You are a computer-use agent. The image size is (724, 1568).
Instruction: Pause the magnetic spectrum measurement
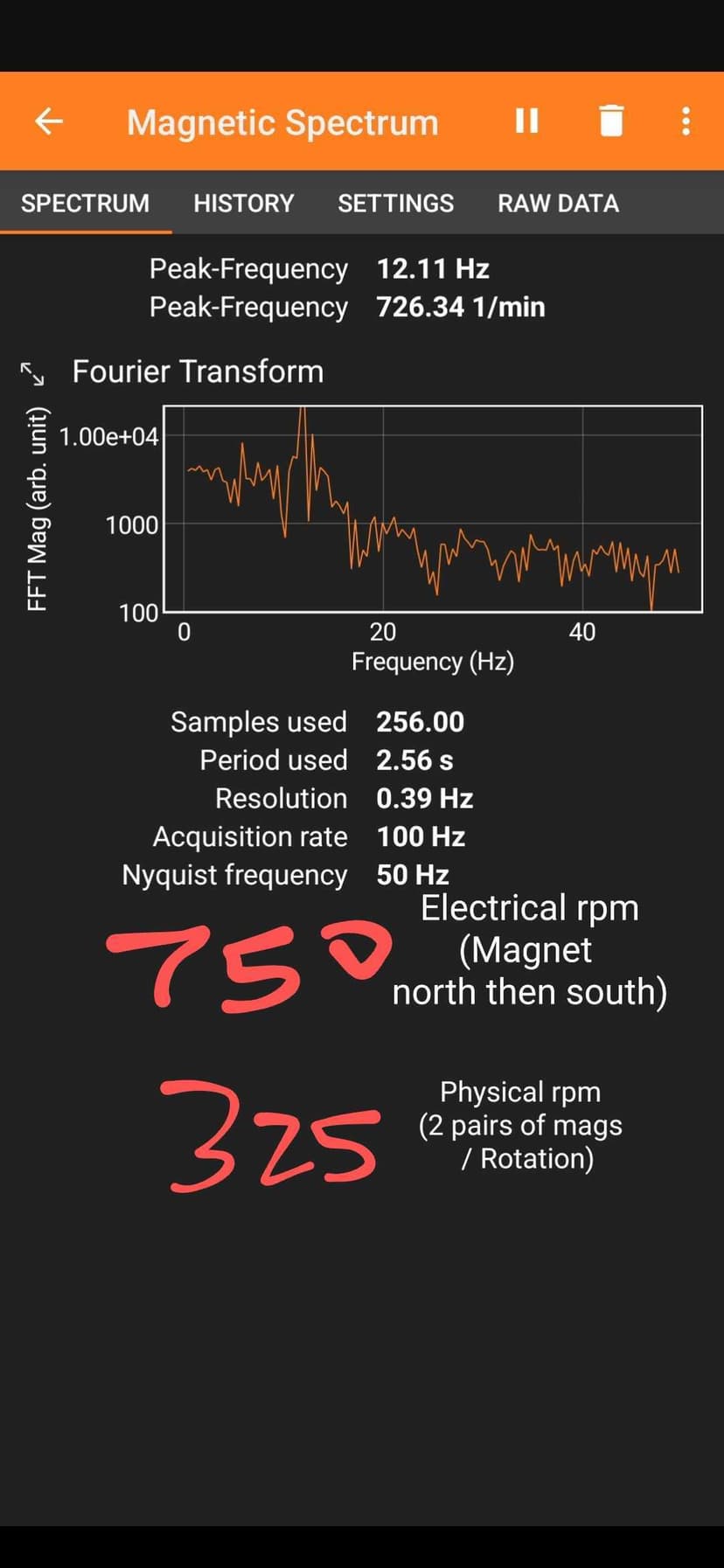click(526, 121)
